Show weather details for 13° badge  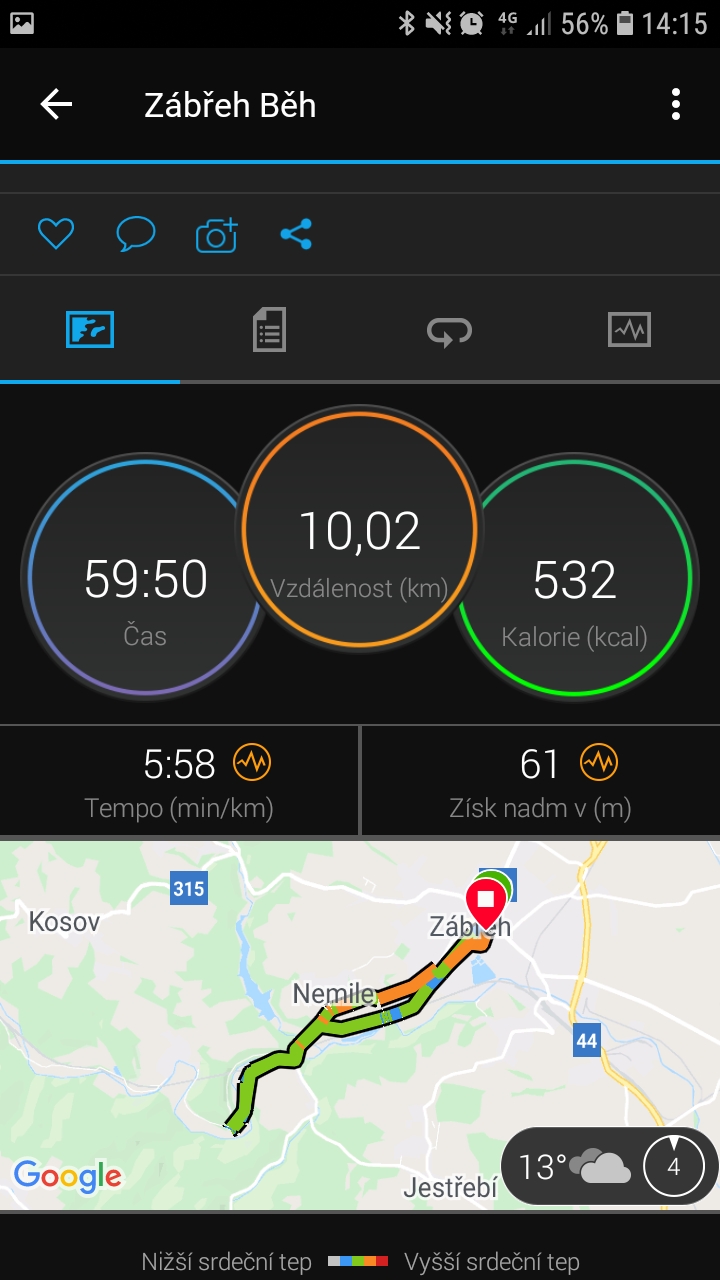pyautogui.click(x=610, y=1166)
